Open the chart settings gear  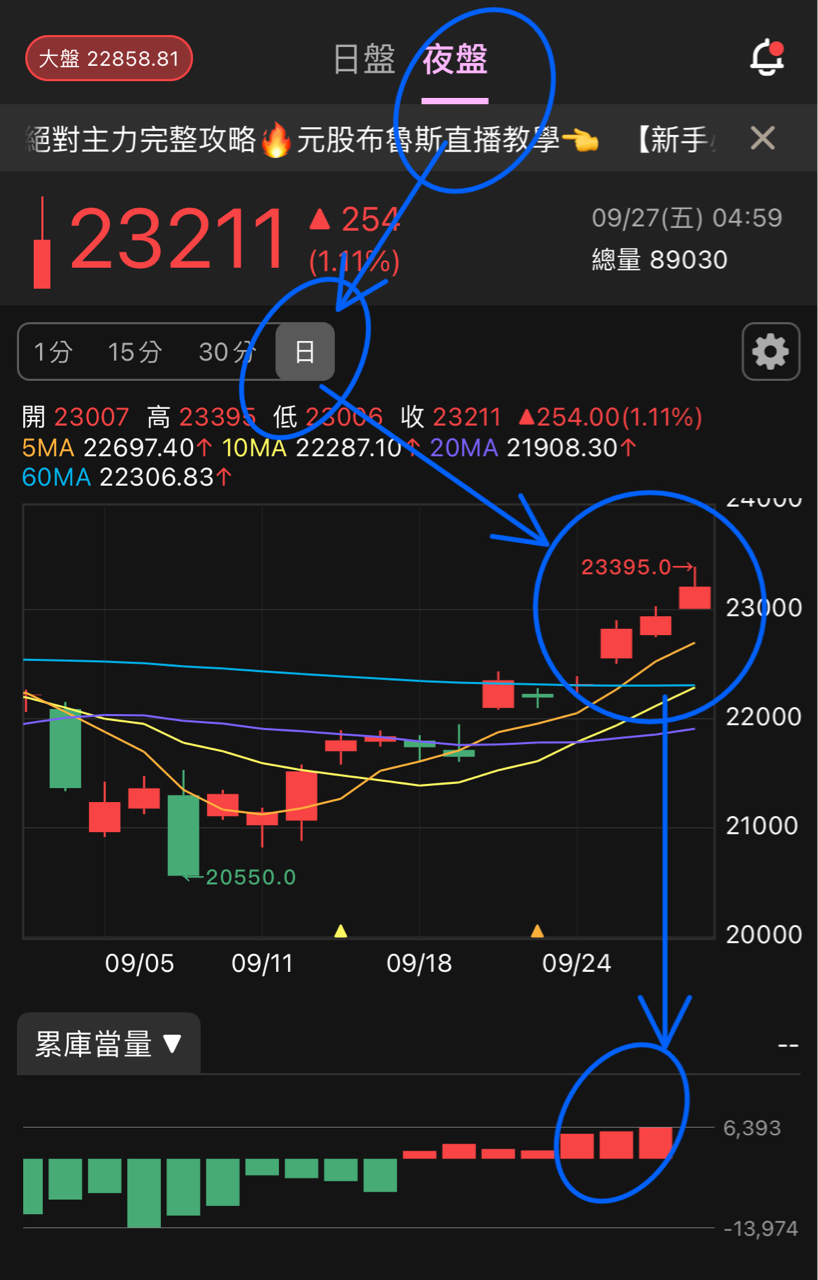click(770, 352)
